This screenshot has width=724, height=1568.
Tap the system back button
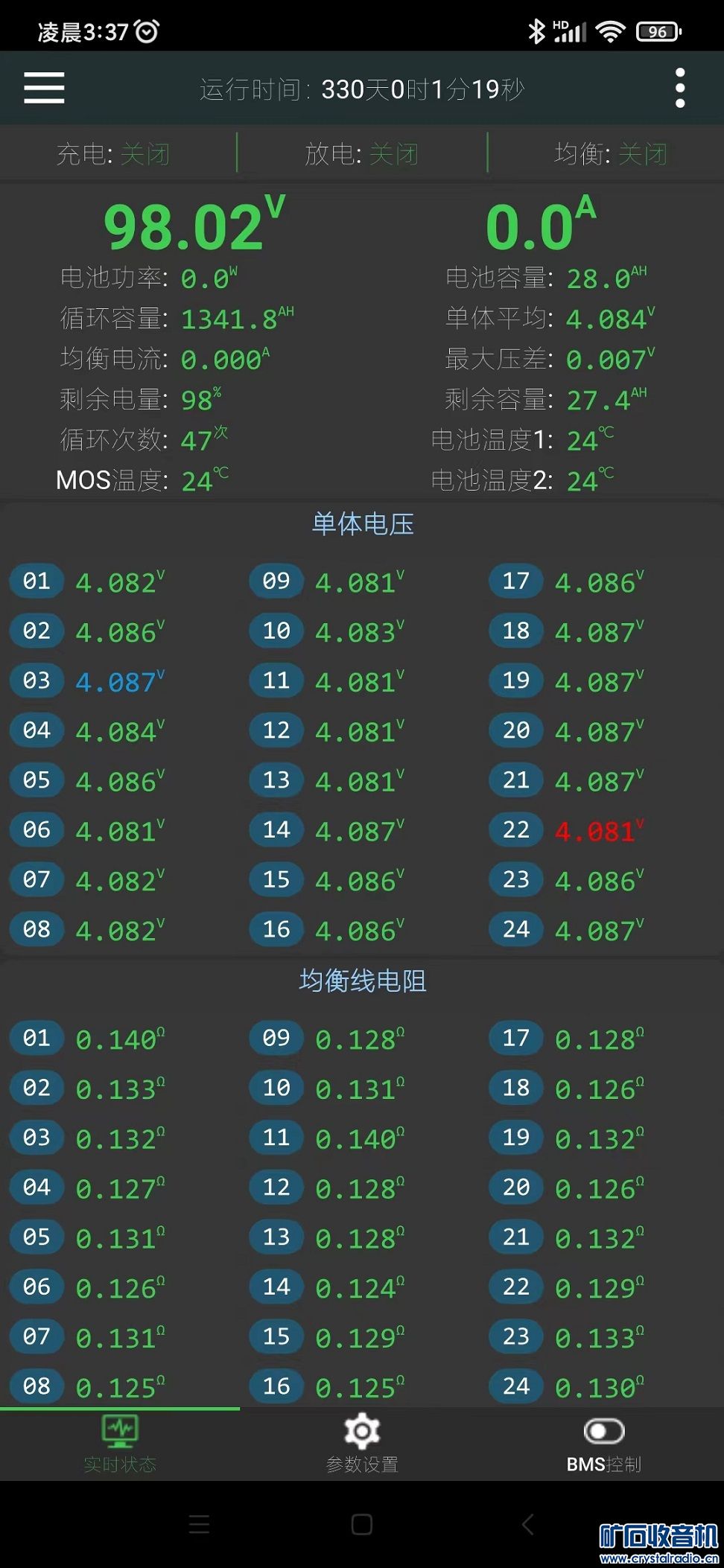click(527, 1525)
